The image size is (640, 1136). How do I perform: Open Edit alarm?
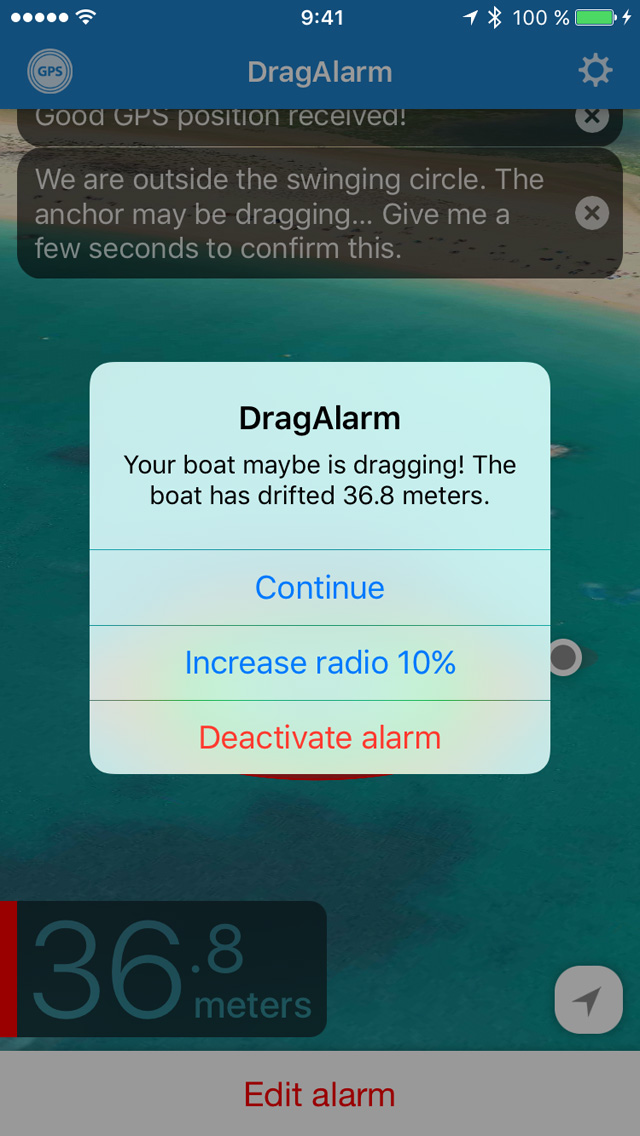point(320,1094)
